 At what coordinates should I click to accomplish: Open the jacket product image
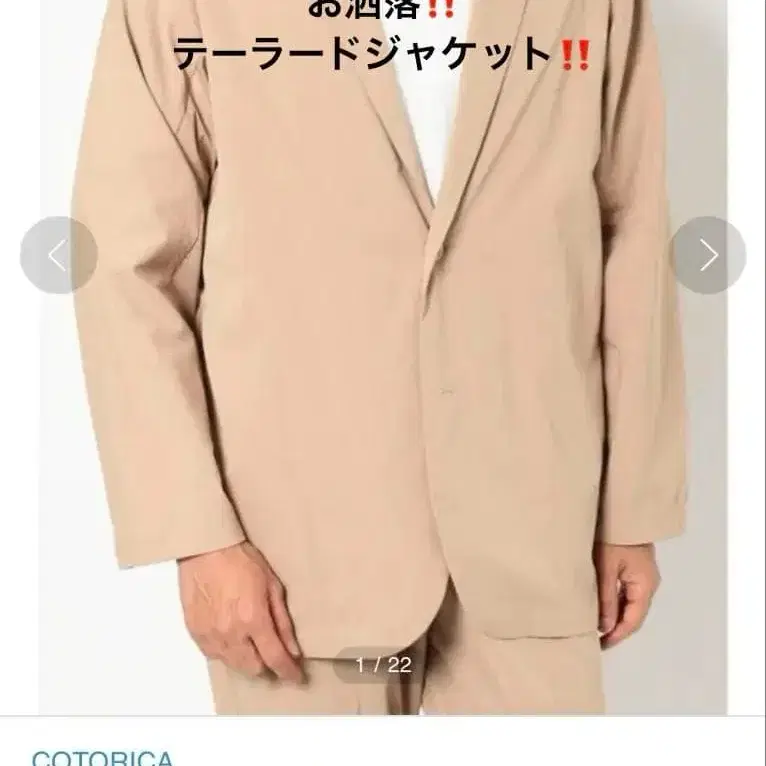pyautogui.click(x=383, y=357)
